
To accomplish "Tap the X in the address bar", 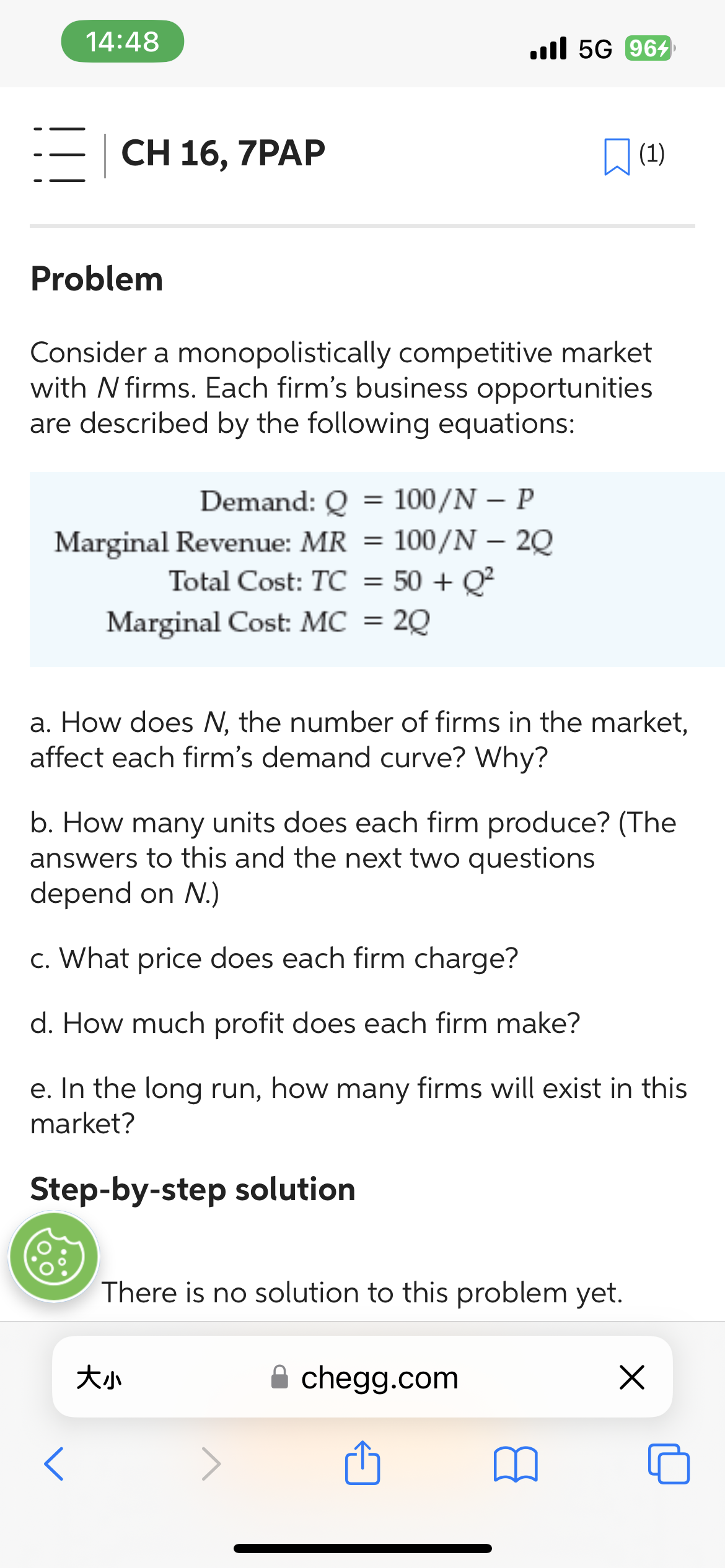I will [631, 1377].
